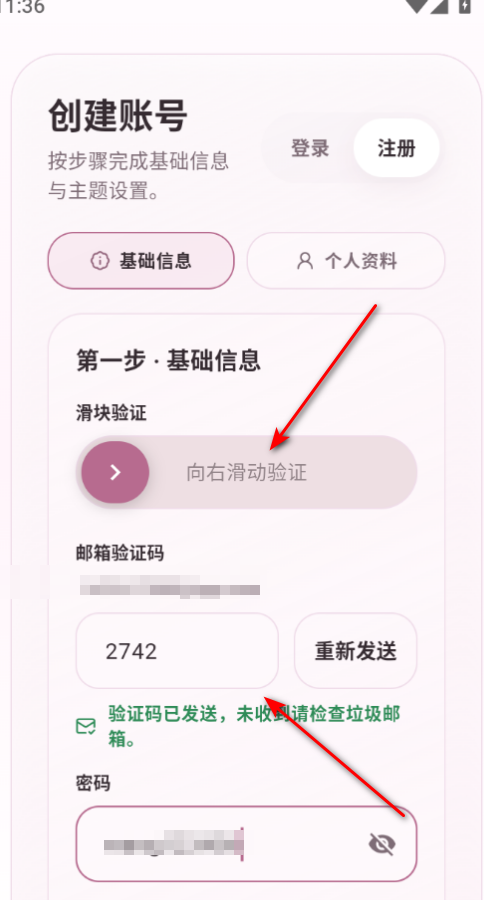Screen dimensions: 484x900
Task: Select the 注册 tab
Action: pyautogui.click(x=396, y=148)
